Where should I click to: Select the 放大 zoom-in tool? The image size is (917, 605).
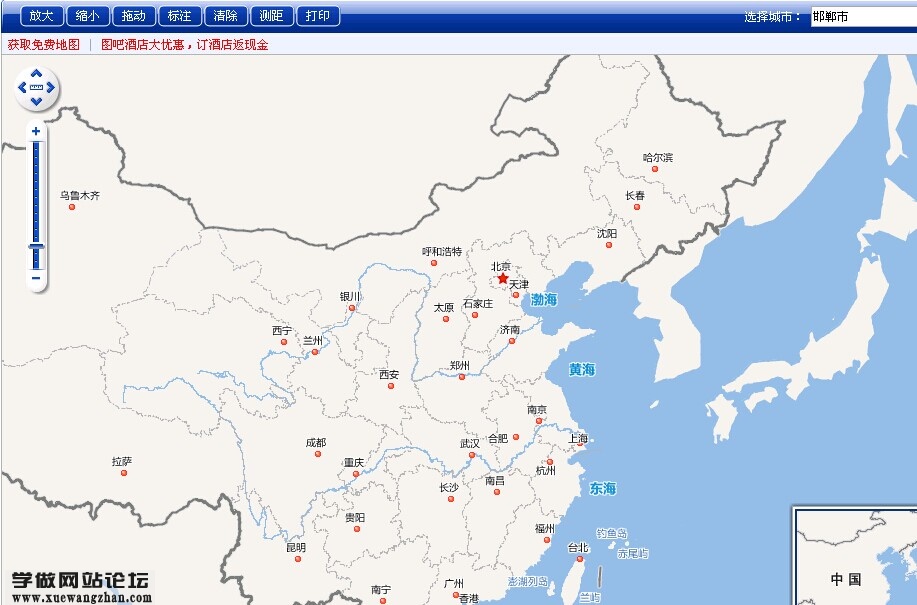pyautogui.click(x=42, y=16)
